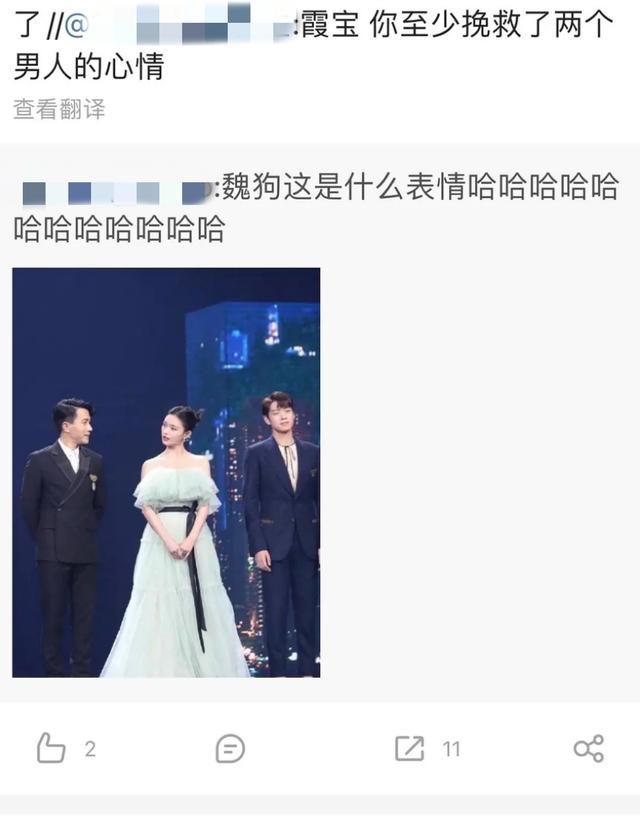
Task: Tap 查看翻译 to translate the post
Action: click(59, 110)
